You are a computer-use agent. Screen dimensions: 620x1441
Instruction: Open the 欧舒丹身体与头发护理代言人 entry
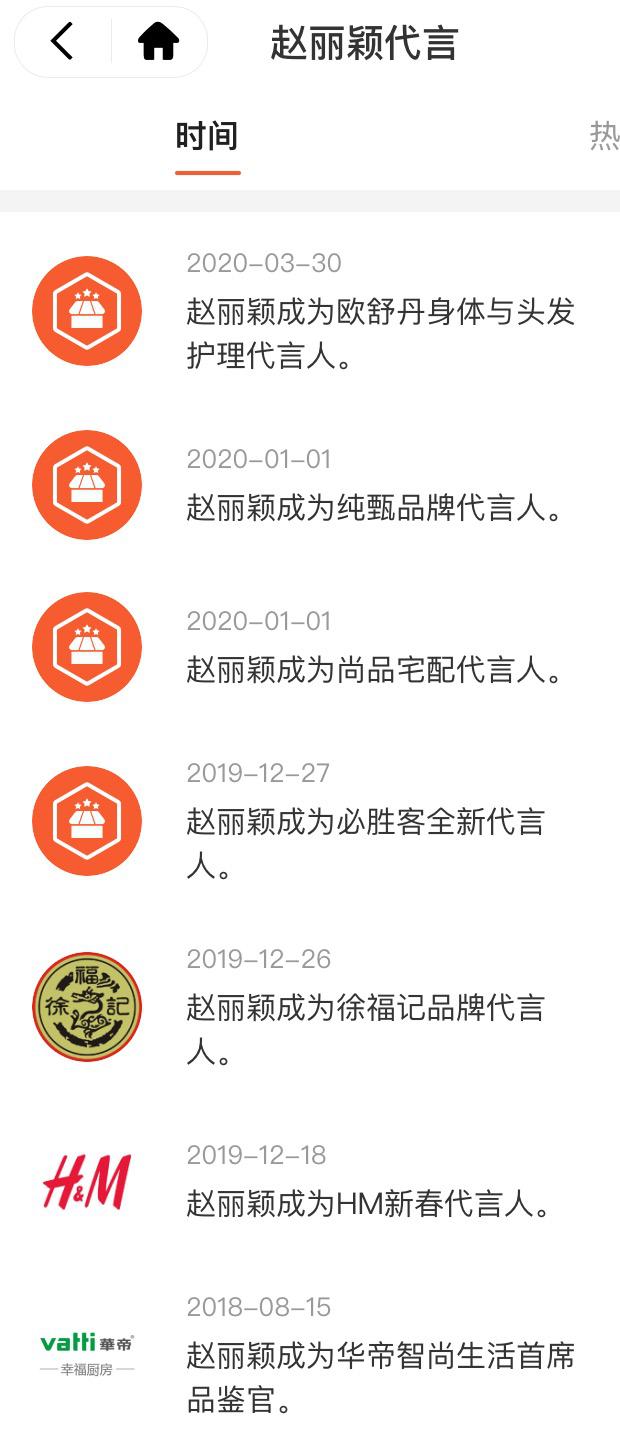point(380,334)
